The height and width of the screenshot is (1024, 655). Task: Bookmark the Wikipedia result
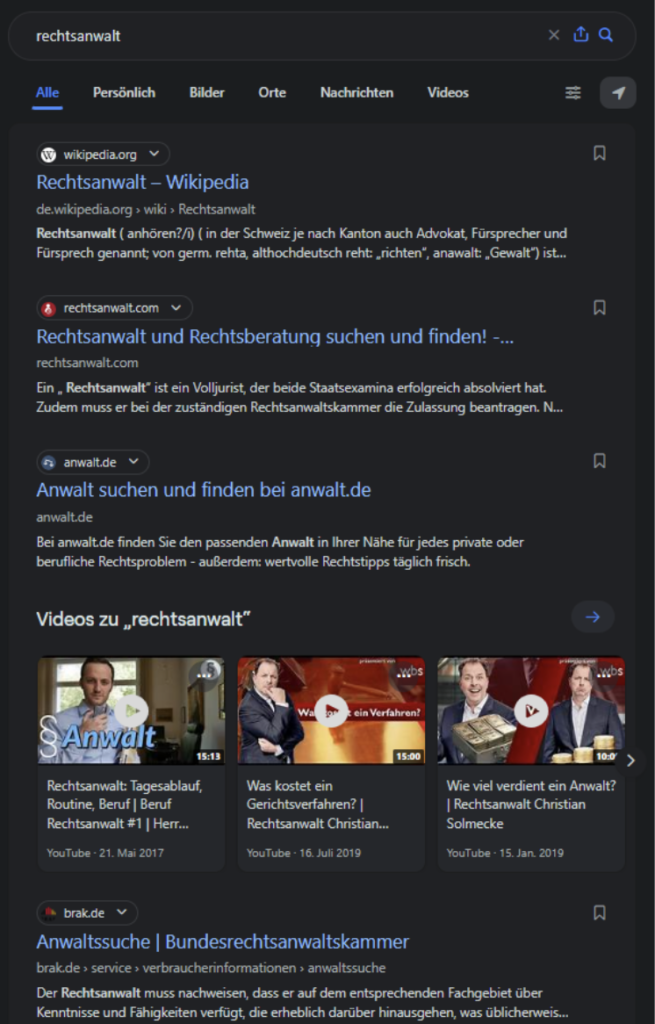[x=599, y=153]
